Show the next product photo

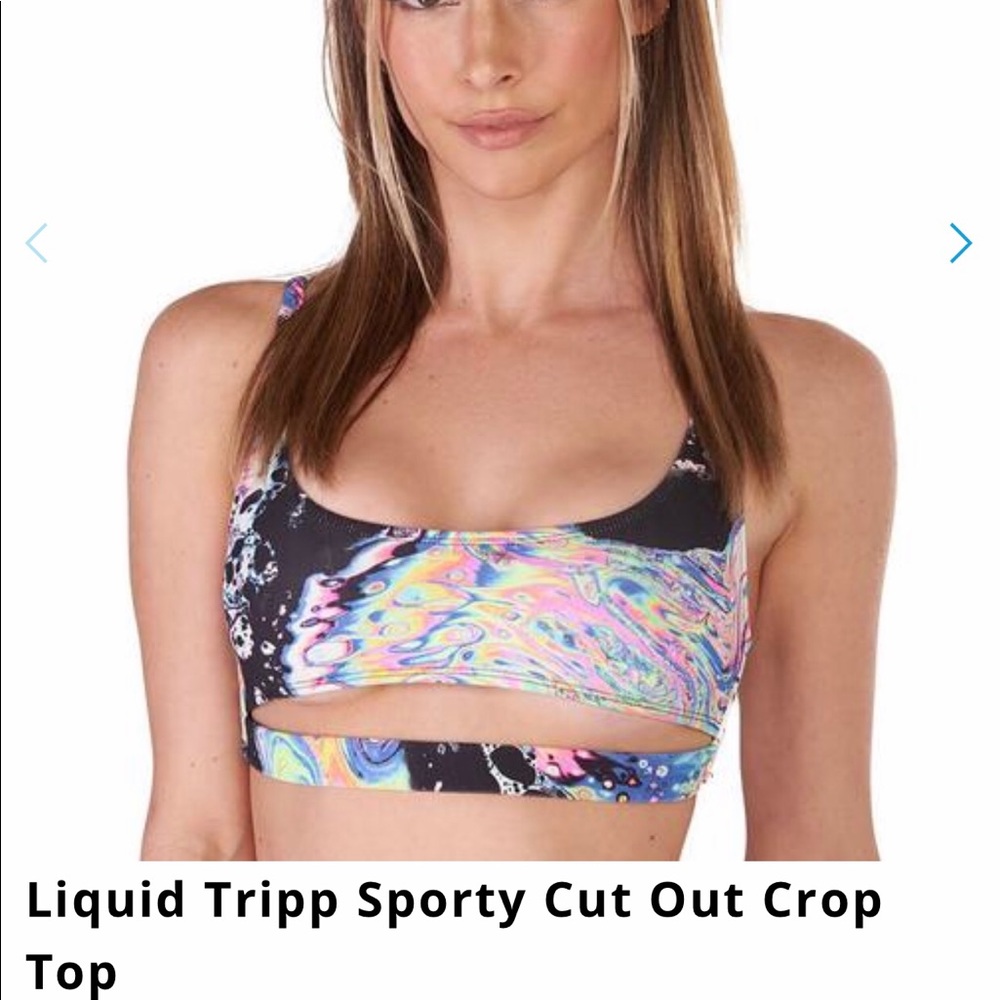(x=960, y=243)
